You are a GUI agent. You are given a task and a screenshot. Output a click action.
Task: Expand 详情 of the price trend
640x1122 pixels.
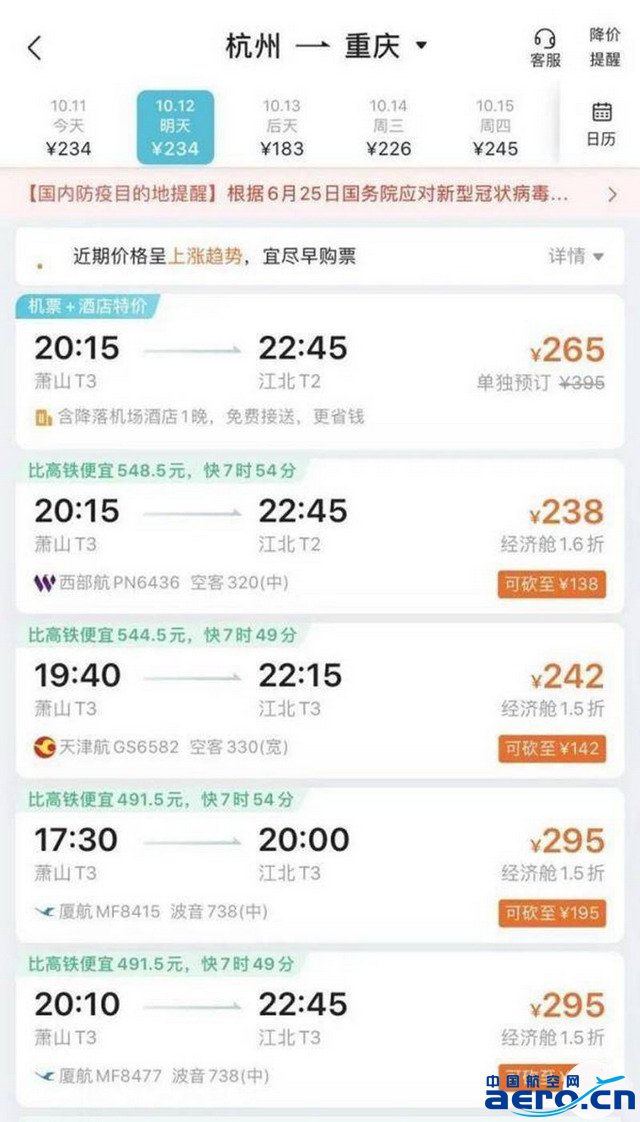coord(576,256)
